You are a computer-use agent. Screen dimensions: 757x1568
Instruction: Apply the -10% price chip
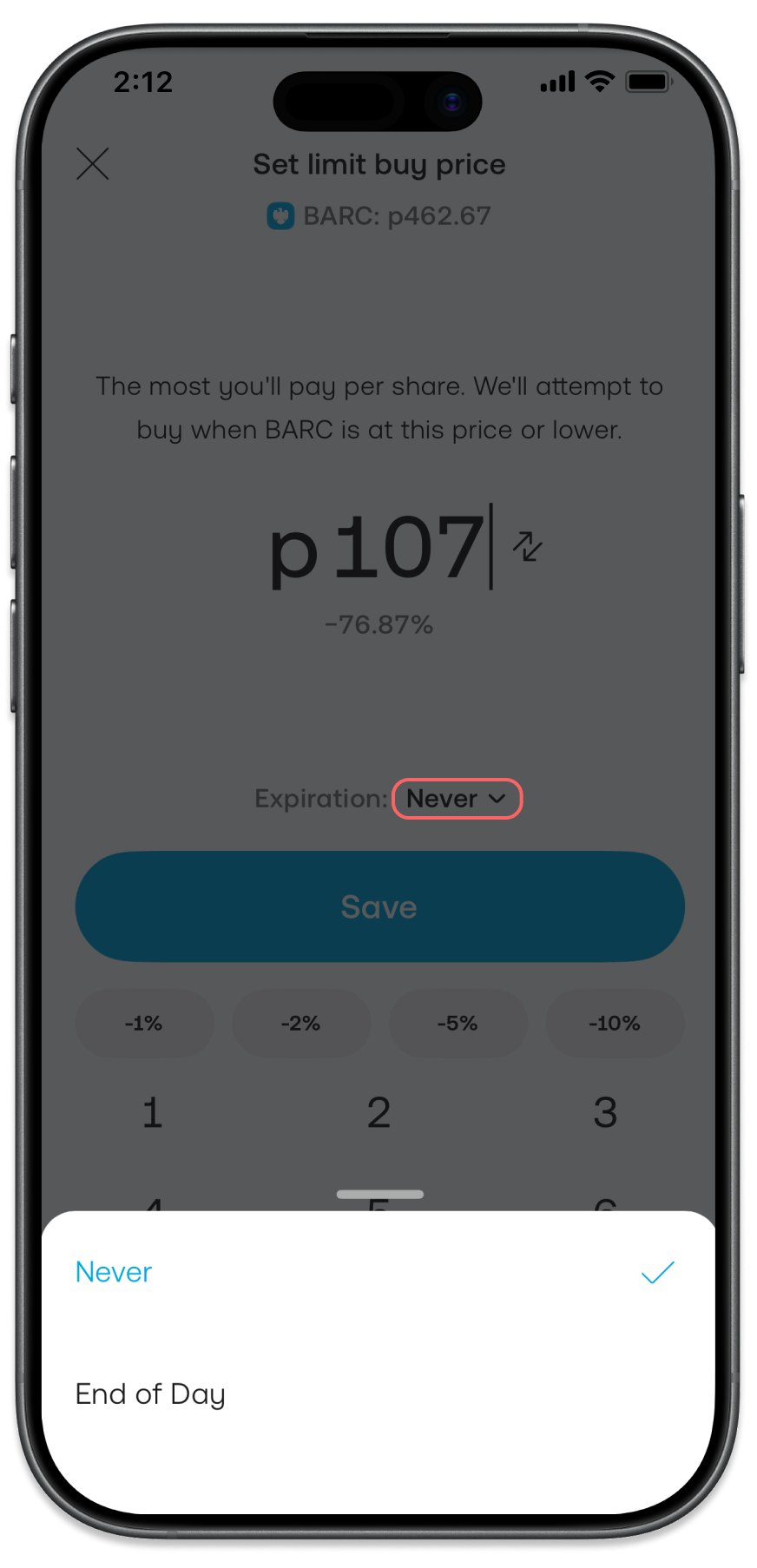click(x=615, y=1023)
